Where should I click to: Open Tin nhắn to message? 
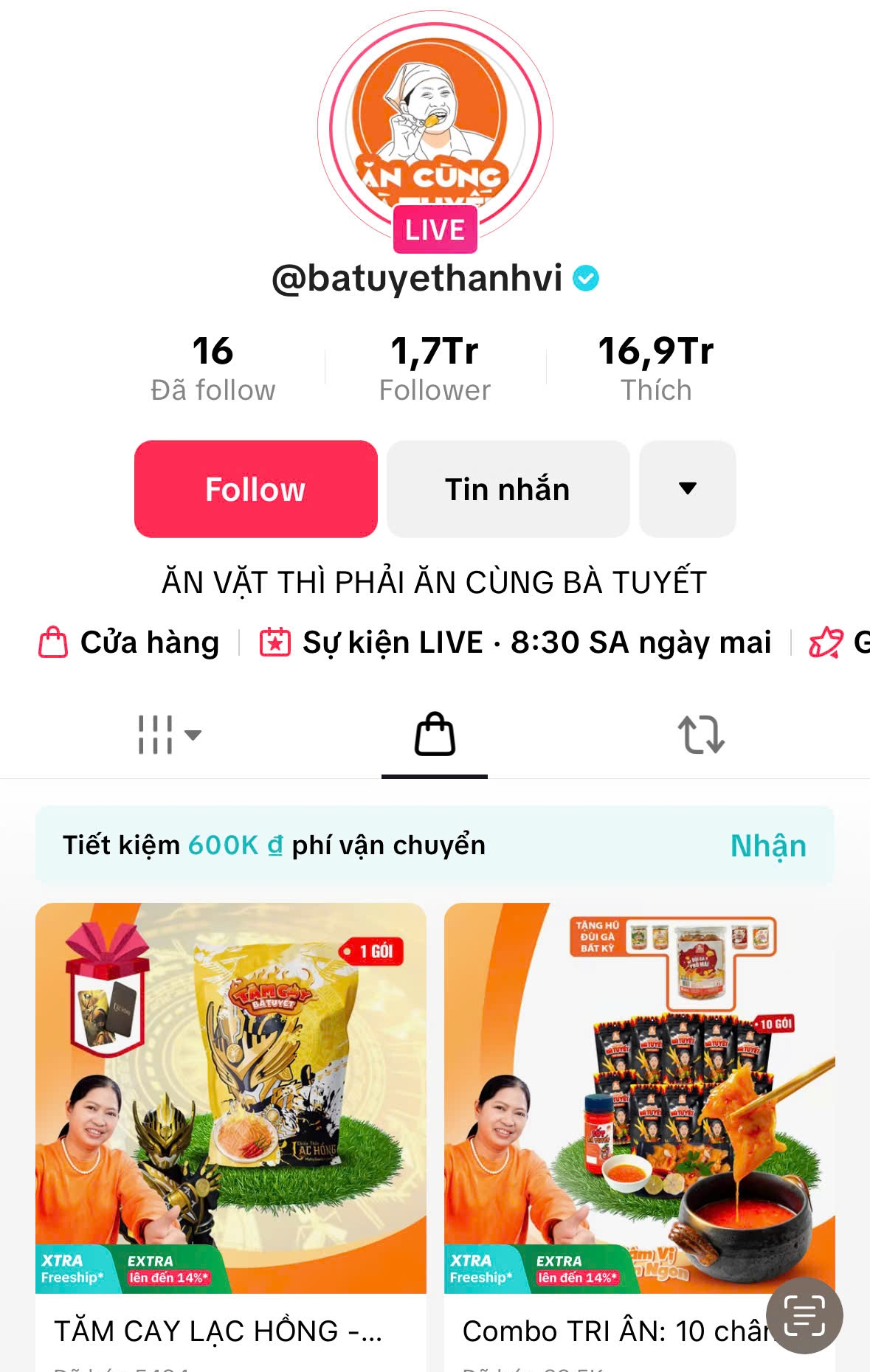click(508, 489)
